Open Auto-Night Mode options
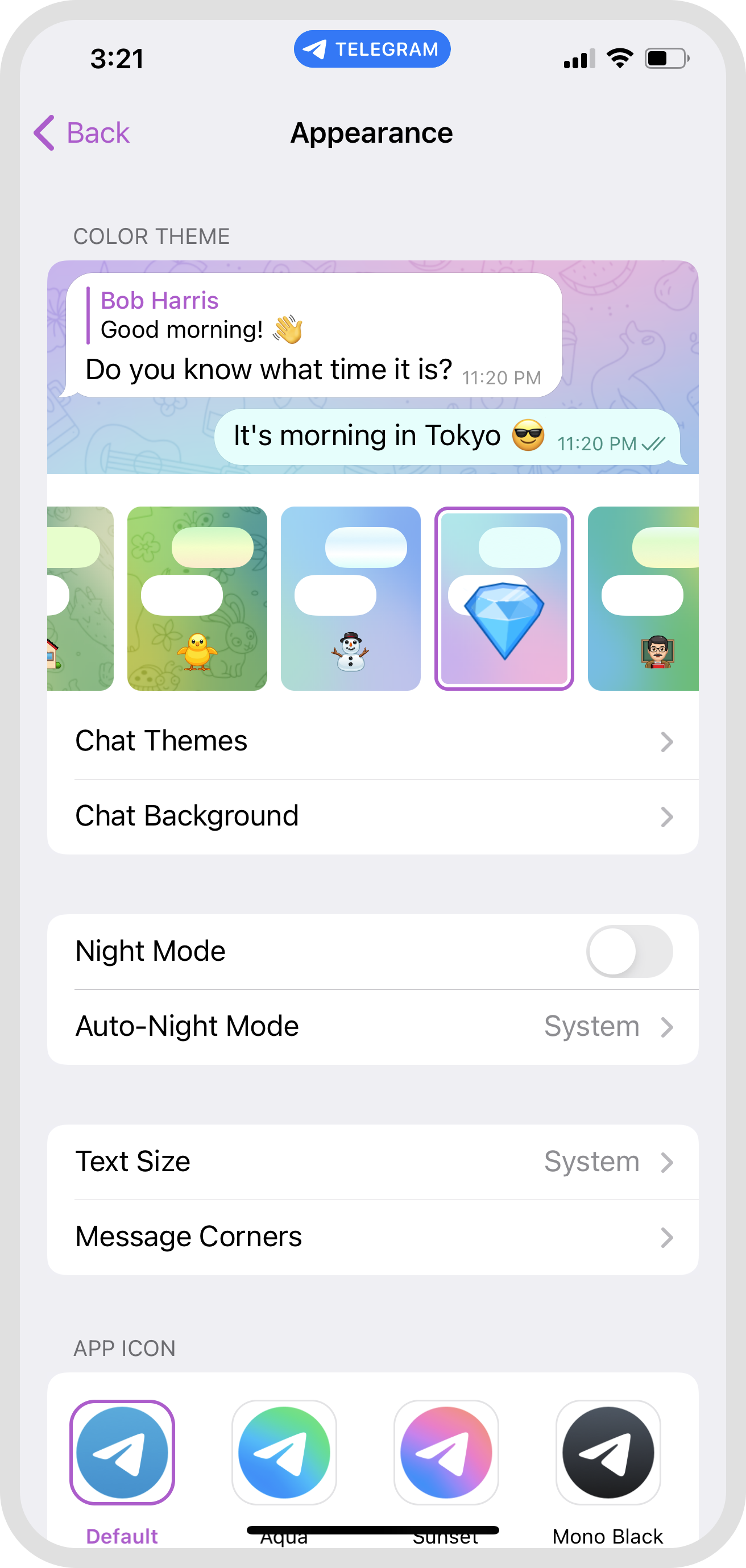The width and height of the screenshot is (746, 1568). (x=372, y=1027)
